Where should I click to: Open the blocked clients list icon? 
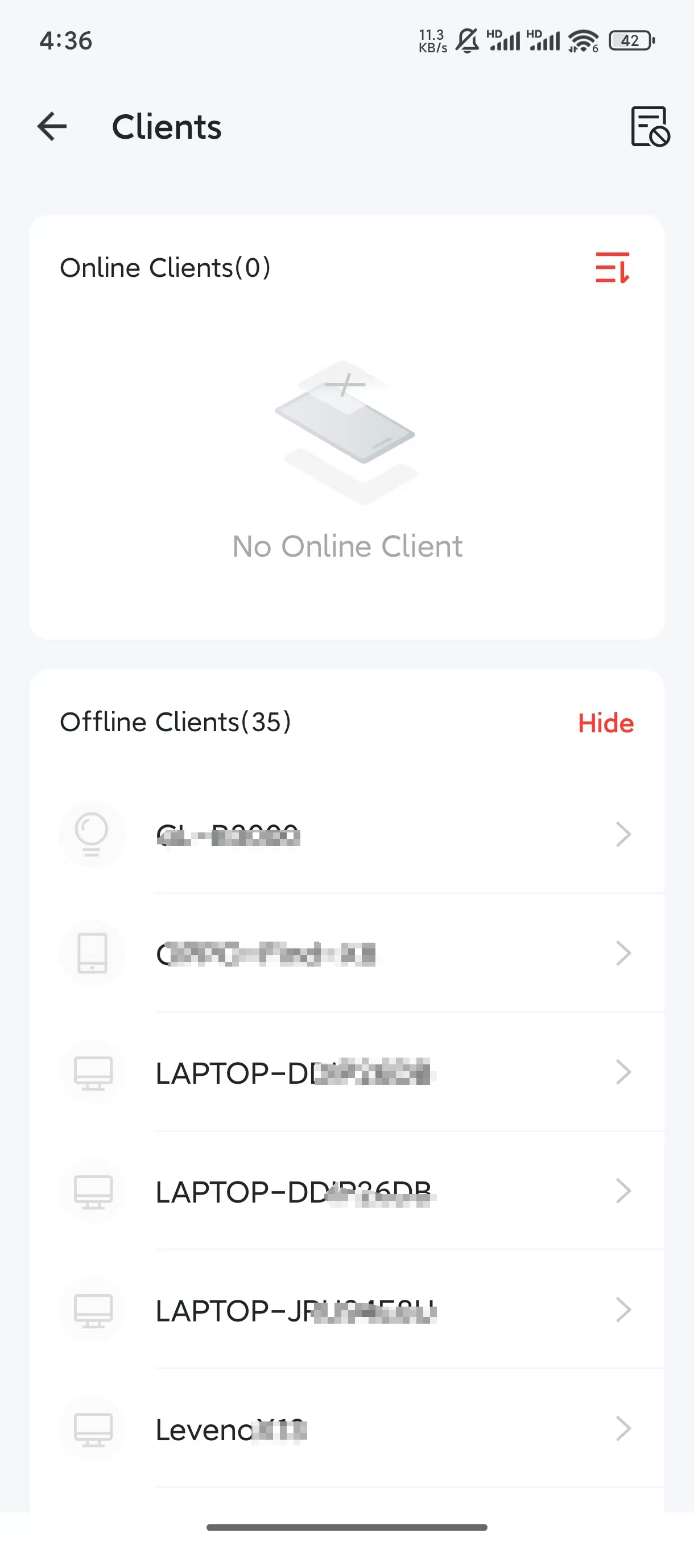click(649, 127)
